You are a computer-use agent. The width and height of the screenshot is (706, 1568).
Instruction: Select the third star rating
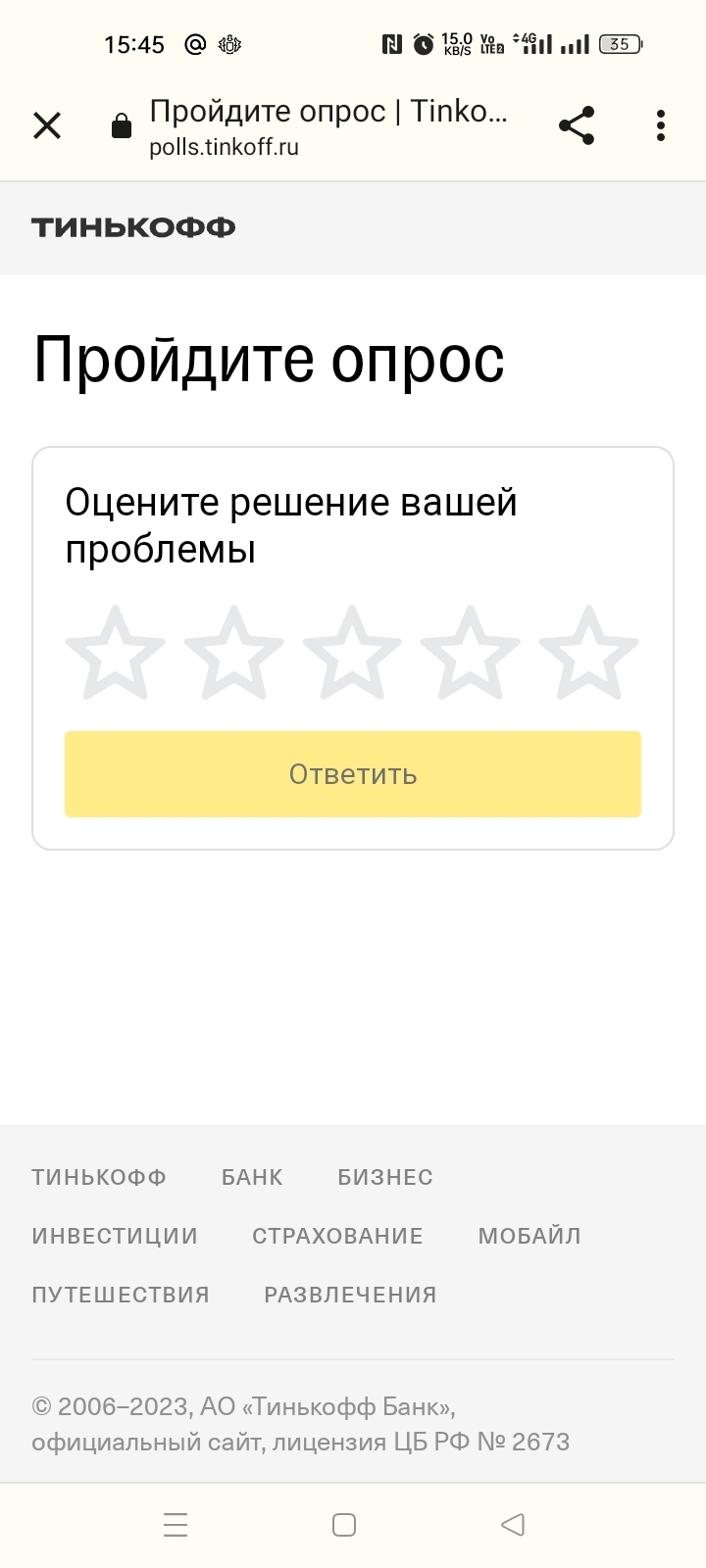[x=352, y=653]
